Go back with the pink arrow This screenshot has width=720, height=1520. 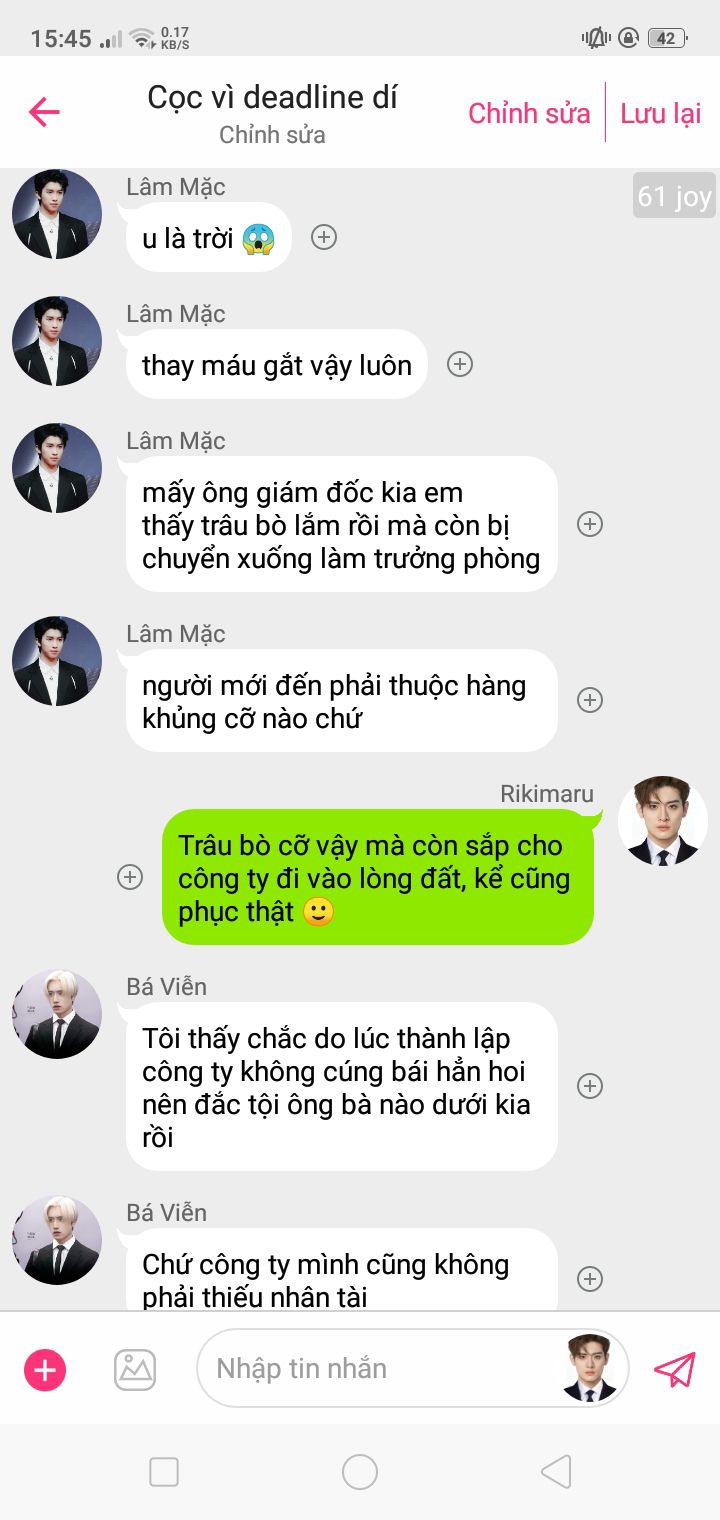[x=44, y=112]
